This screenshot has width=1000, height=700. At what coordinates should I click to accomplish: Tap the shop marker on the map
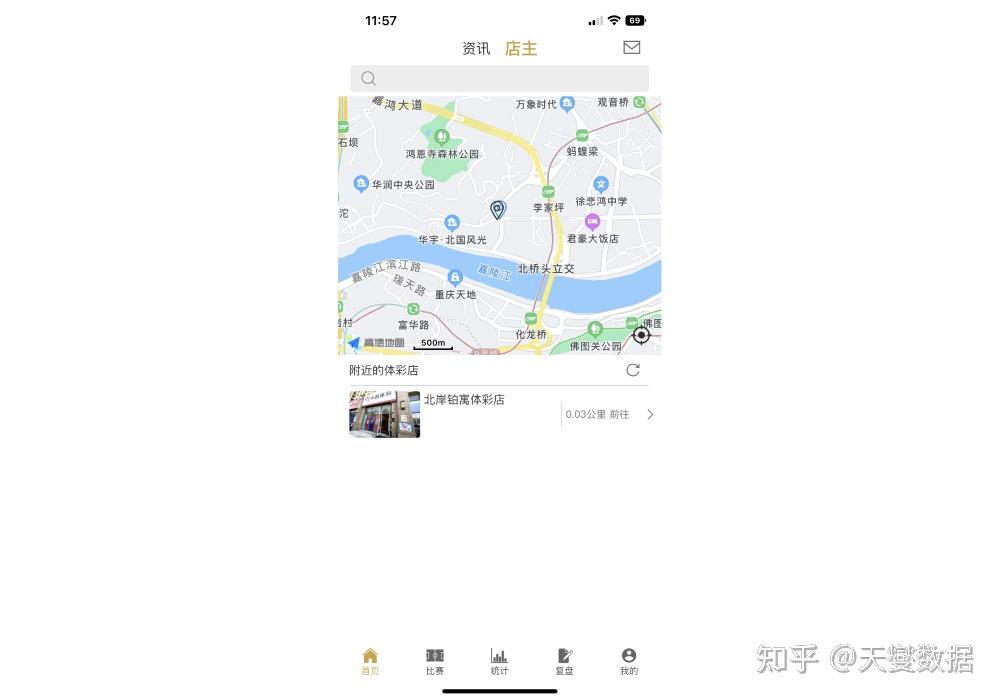[x=497, y=210]
